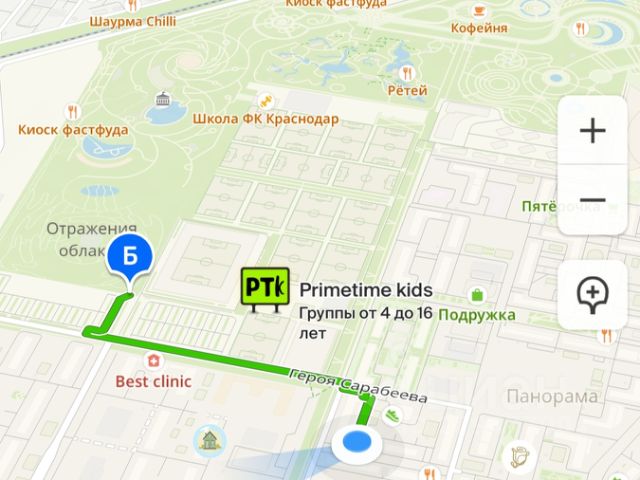
Task: Open the Школа ФК Краснодар marker
Action: [266, 101]
